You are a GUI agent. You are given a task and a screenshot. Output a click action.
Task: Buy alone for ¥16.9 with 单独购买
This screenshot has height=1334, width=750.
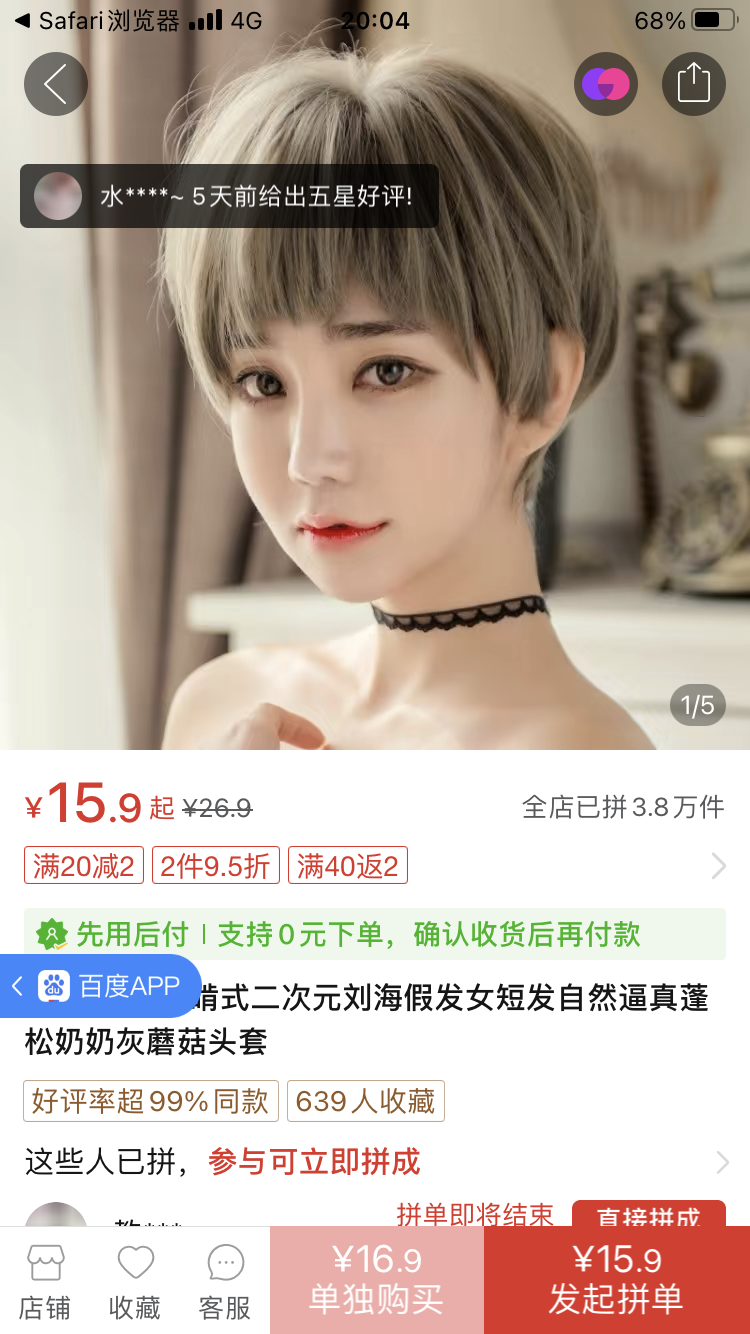(376, 1280)
